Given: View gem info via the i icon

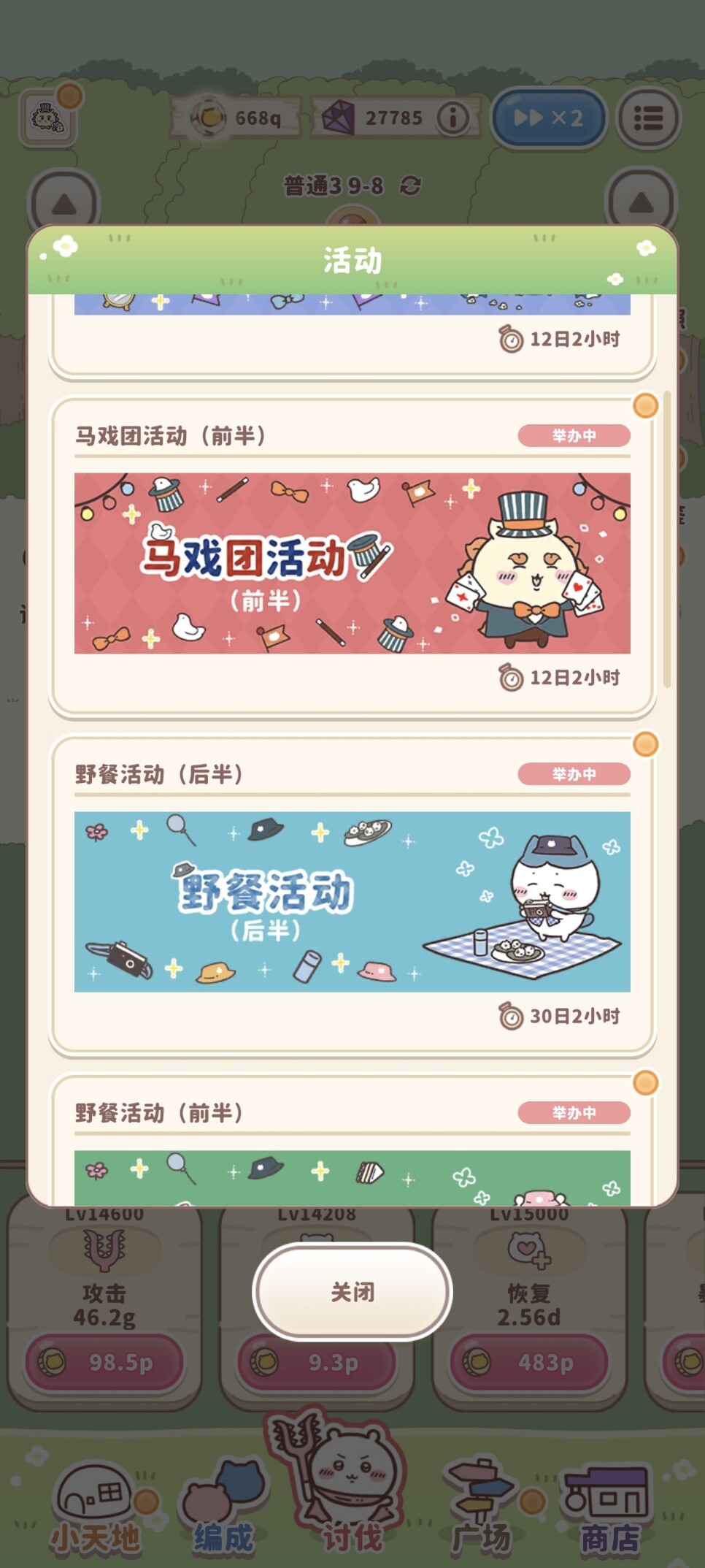Looking at the screenshot, I should tap(453, 118).
